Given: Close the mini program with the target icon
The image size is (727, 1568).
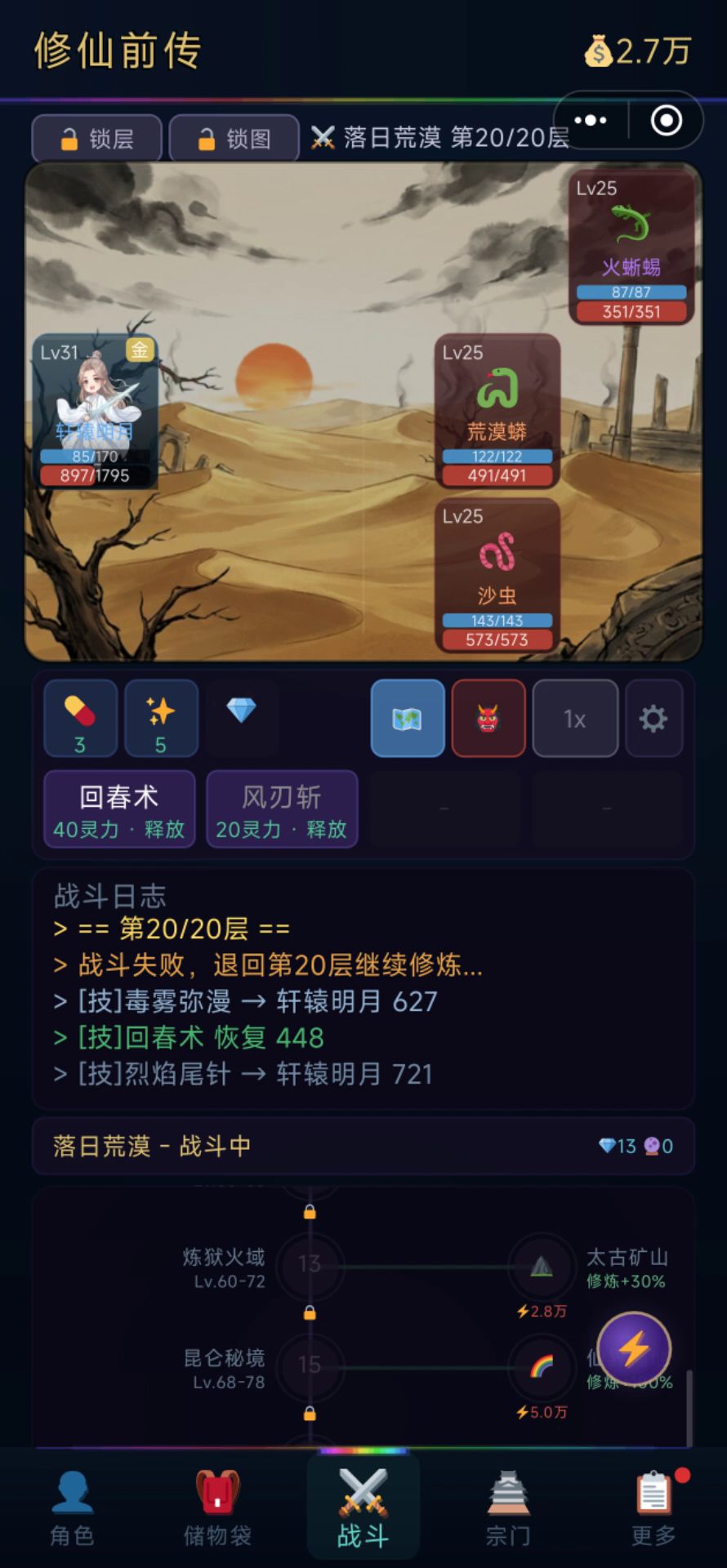Looking at the screenshot, I should [666, 121].
